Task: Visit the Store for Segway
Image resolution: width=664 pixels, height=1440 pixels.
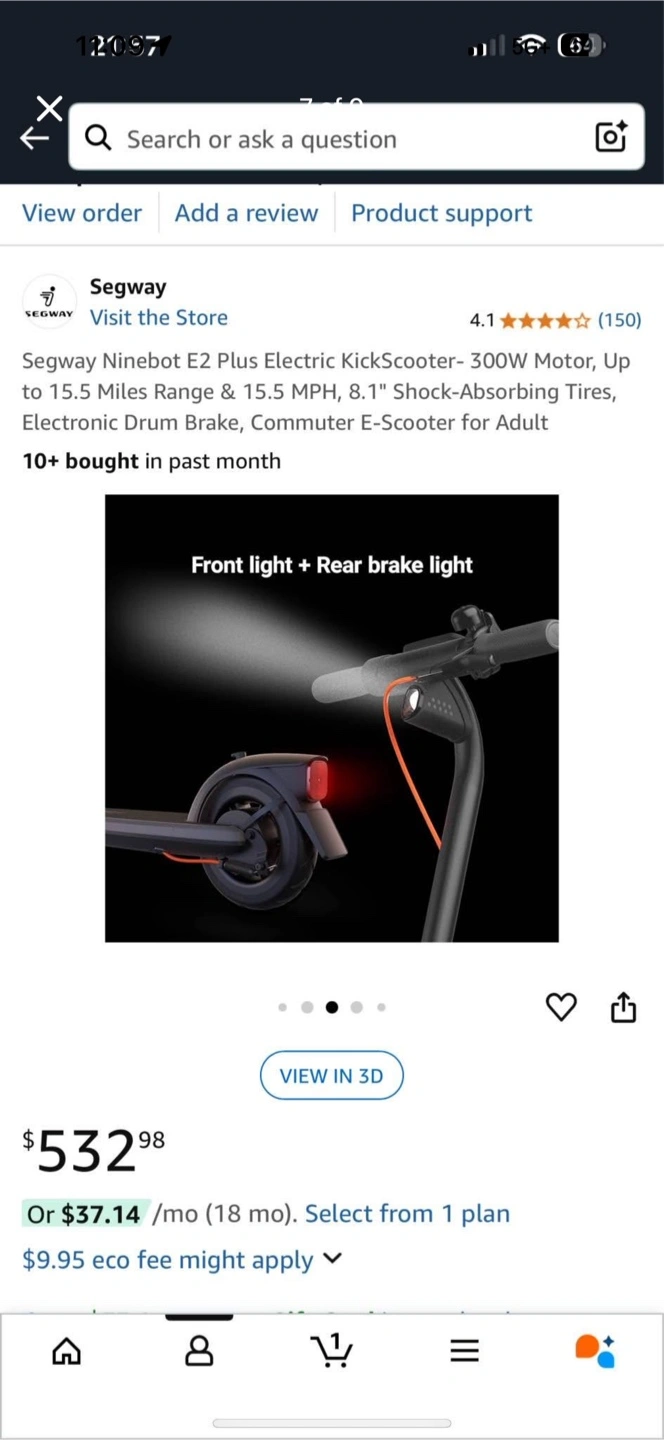Action: [159, 318]
